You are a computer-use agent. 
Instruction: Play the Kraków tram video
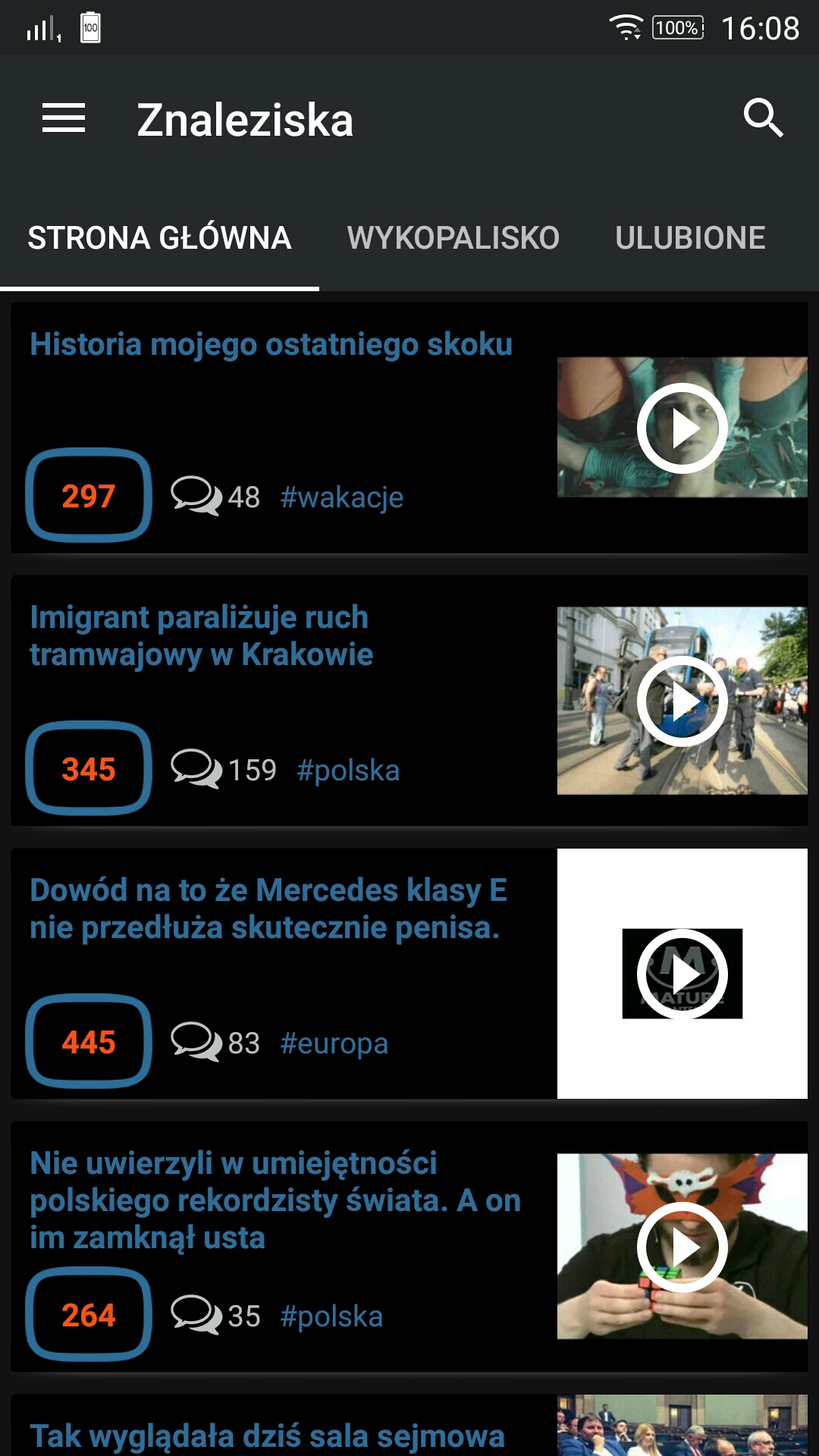(682, 701)
